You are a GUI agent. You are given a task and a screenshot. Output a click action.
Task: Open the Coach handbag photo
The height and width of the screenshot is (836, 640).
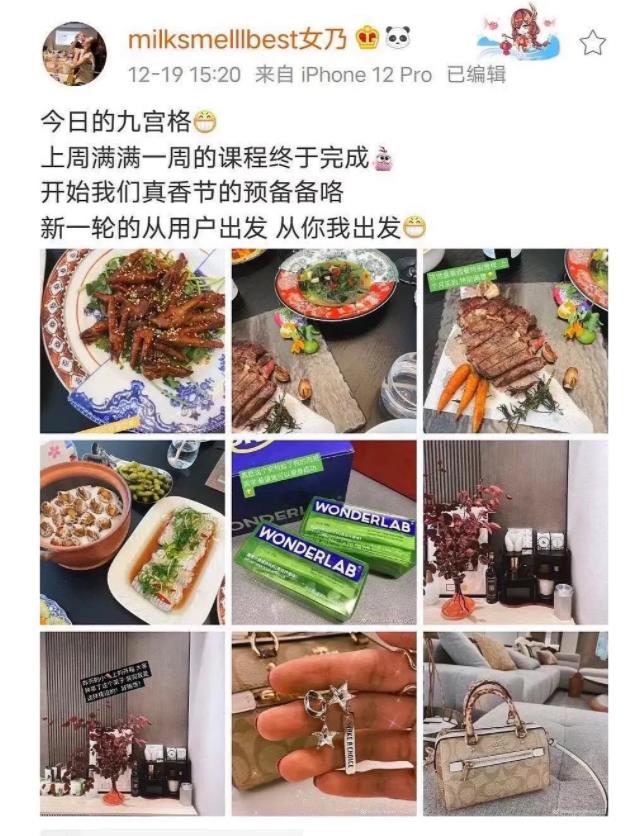click(x=515, y=723)
